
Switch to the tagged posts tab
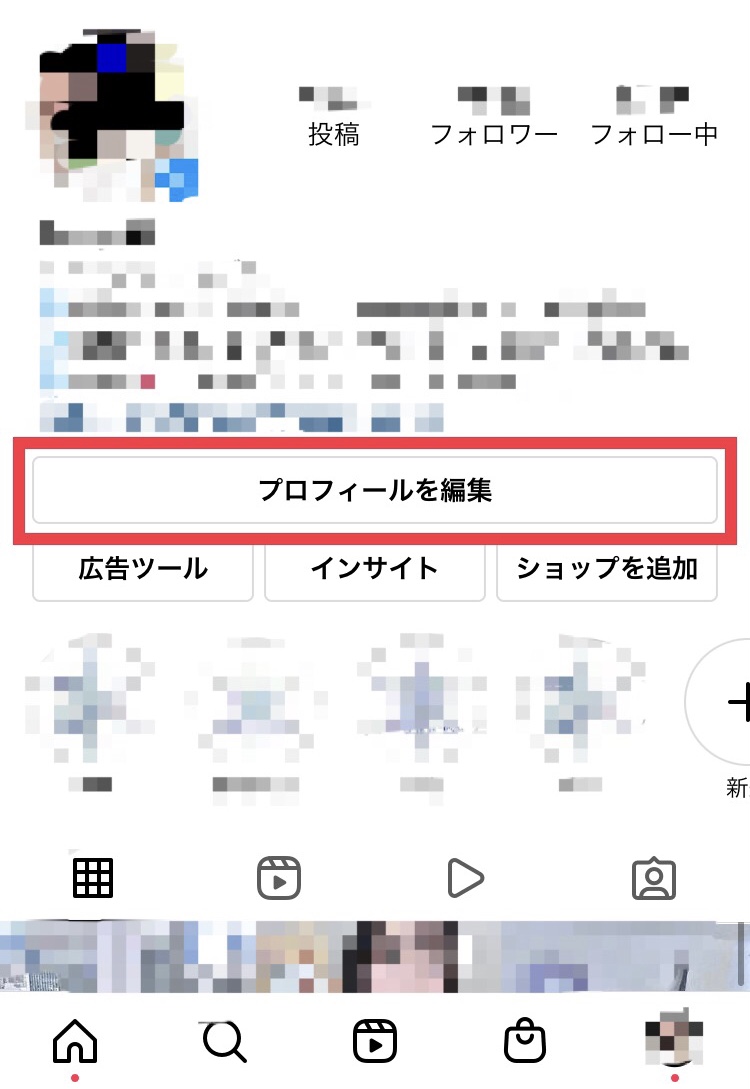656,878
